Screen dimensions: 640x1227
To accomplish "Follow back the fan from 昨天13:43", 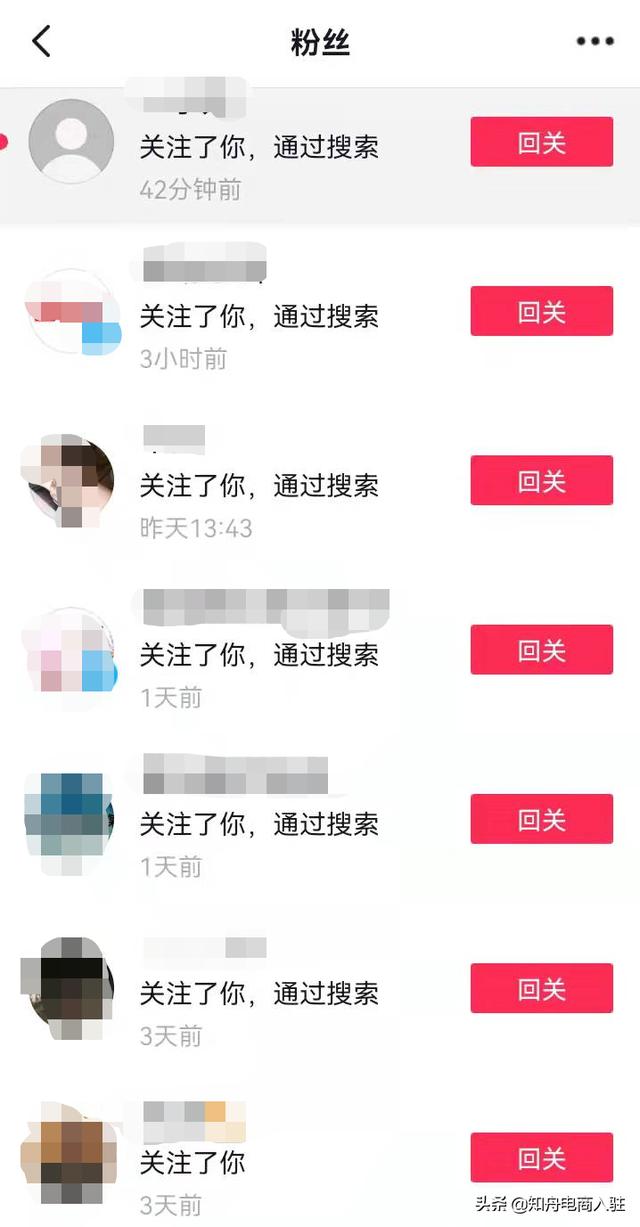I will [541, 480].
